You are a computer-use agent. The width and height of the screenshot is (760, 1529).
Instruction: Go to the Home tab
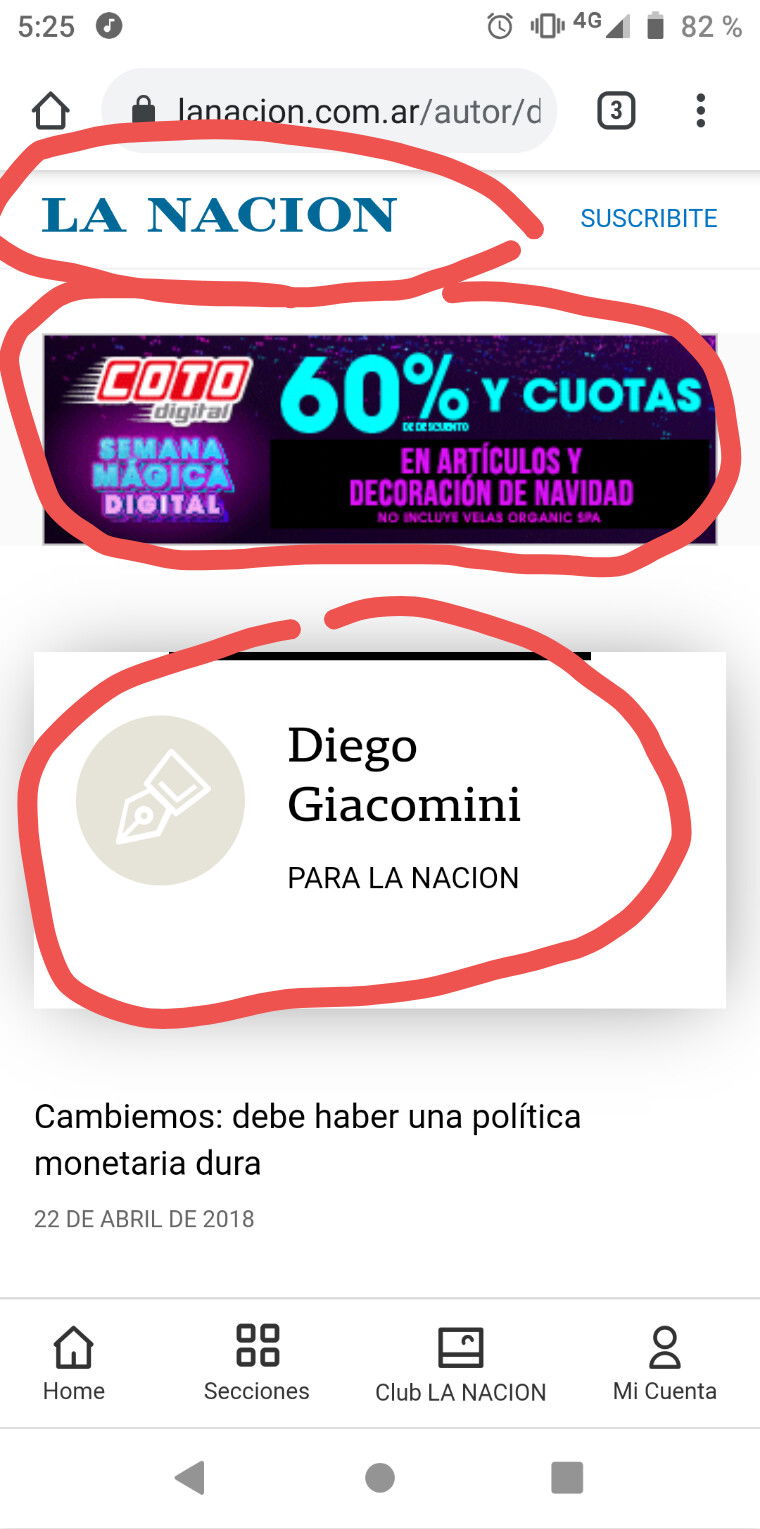tap(74, 1363)
